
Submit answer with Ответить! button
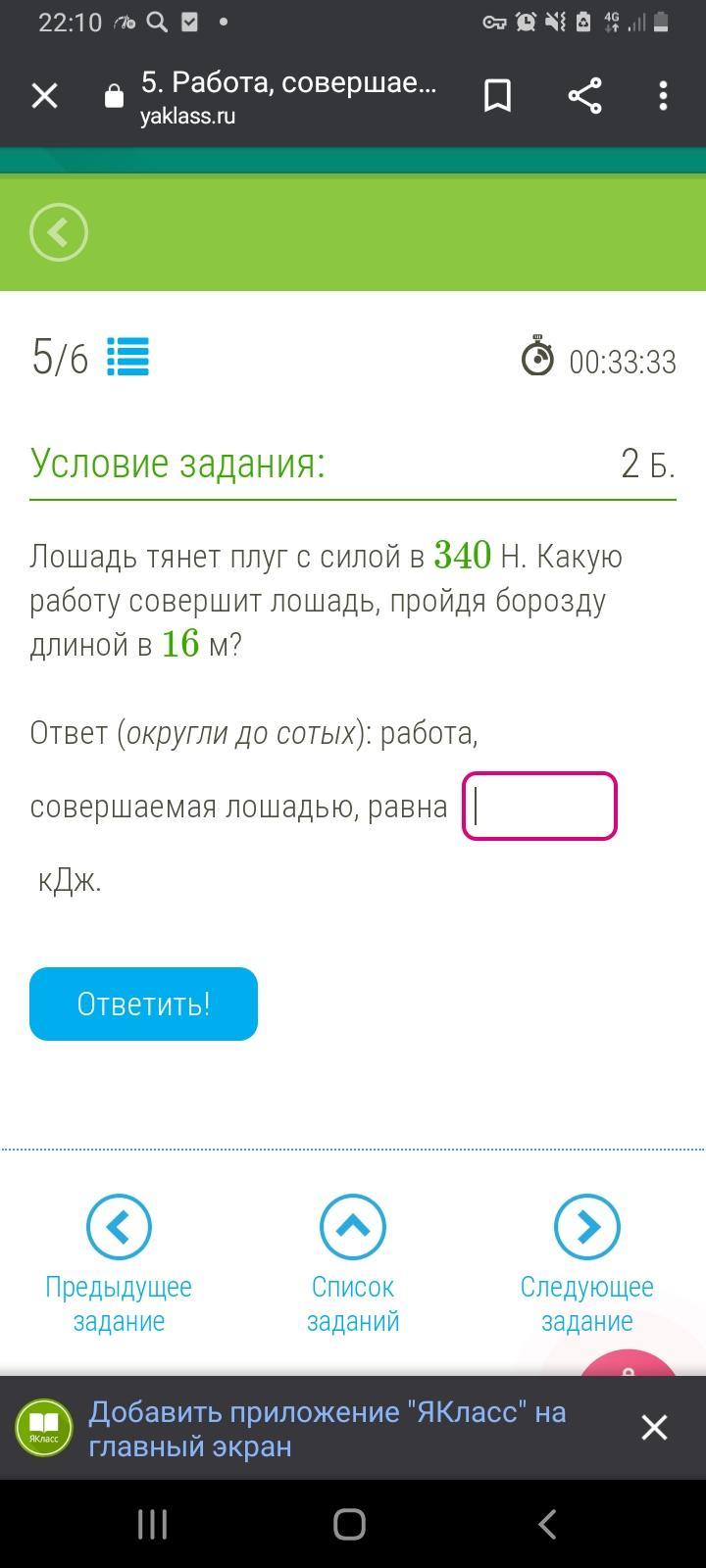(x=143, y=1004)
